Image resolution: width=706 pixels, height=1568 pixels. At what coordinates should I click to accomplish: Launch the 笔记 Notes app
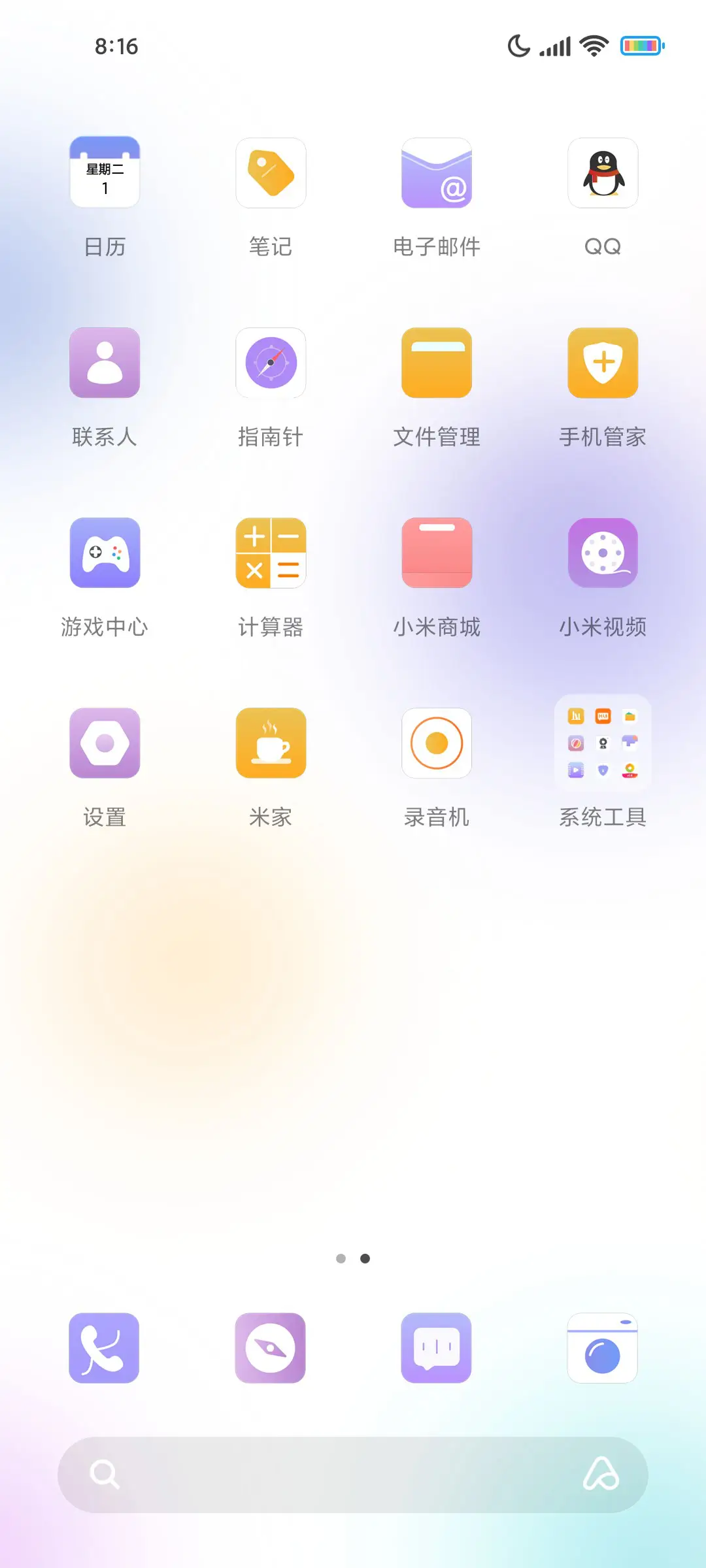click(271, 173)
